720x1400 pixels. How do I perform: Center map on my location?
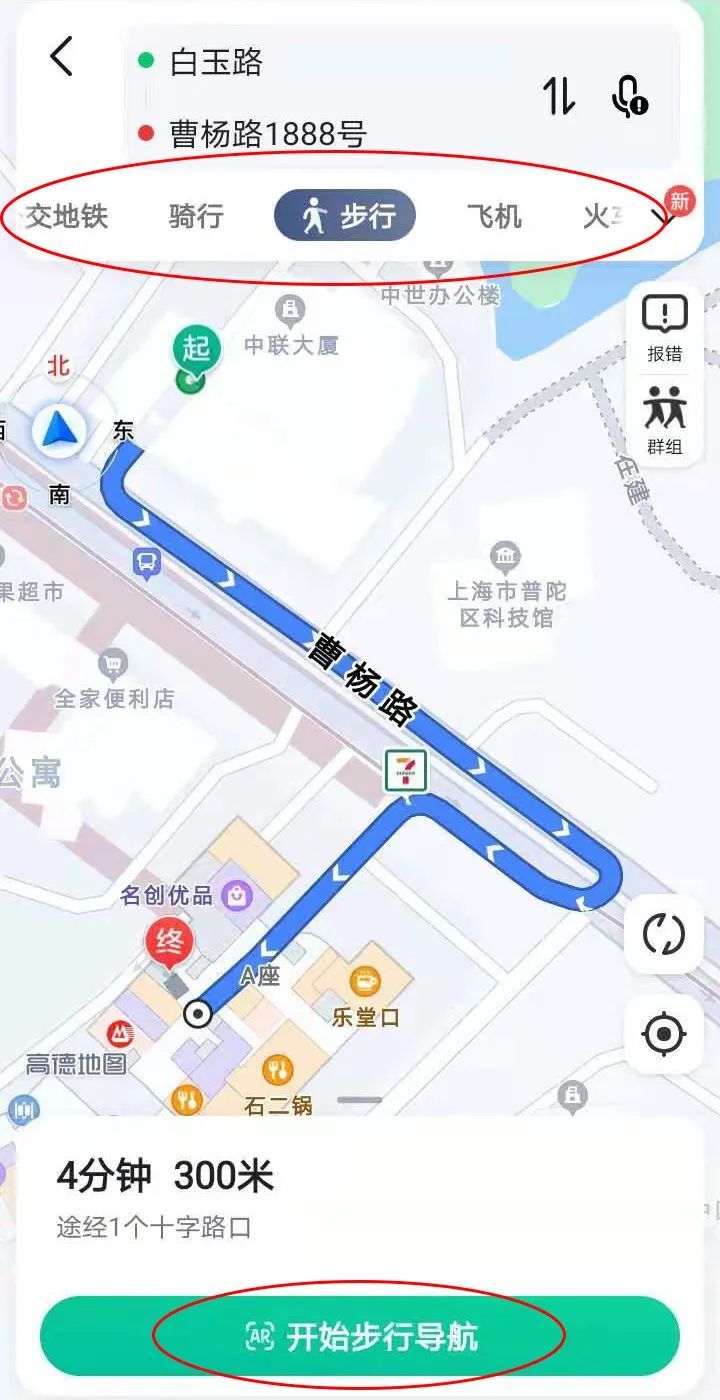click(x=664, y=1033)
